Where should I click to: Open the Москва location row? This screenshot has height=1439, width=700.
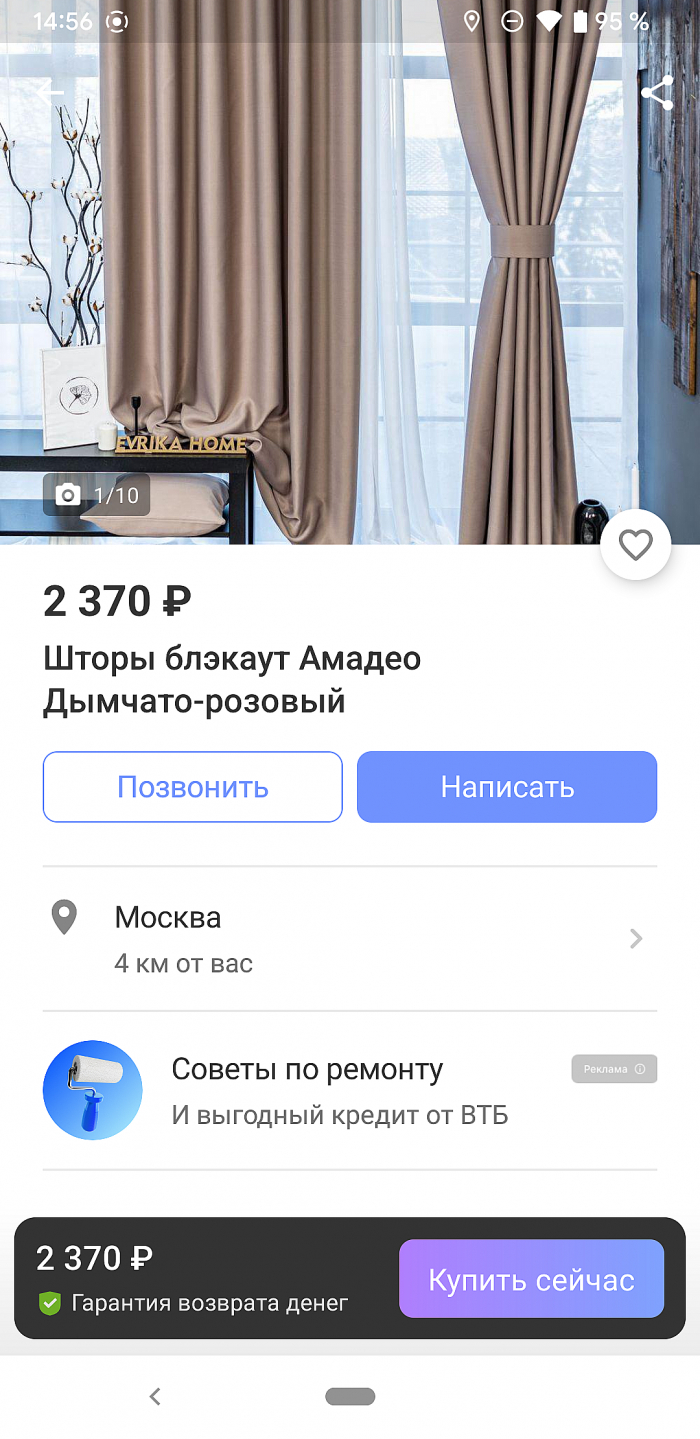point(349,939)
